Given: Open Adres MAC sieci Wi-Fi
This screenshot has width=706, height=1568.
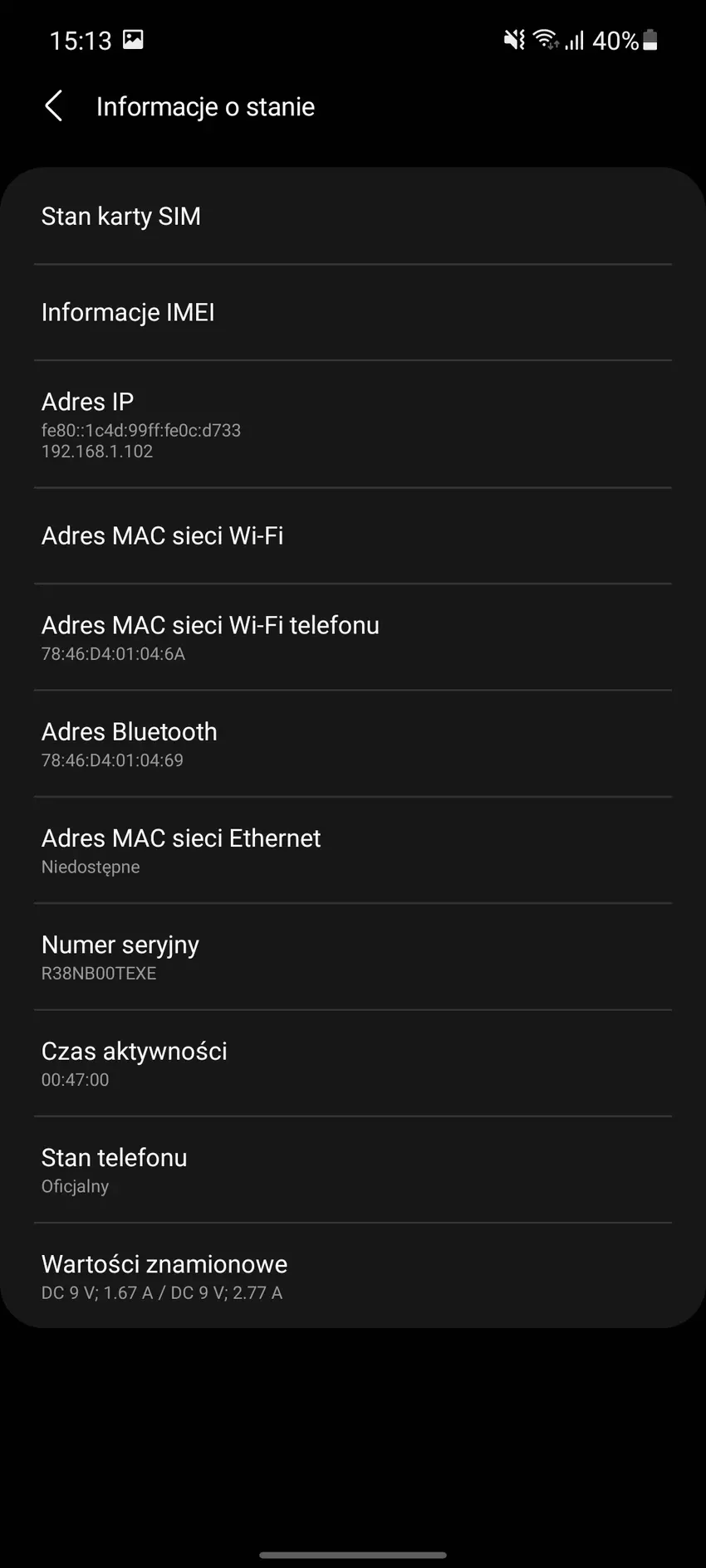Looking at the screenshot, I should 352,536.
